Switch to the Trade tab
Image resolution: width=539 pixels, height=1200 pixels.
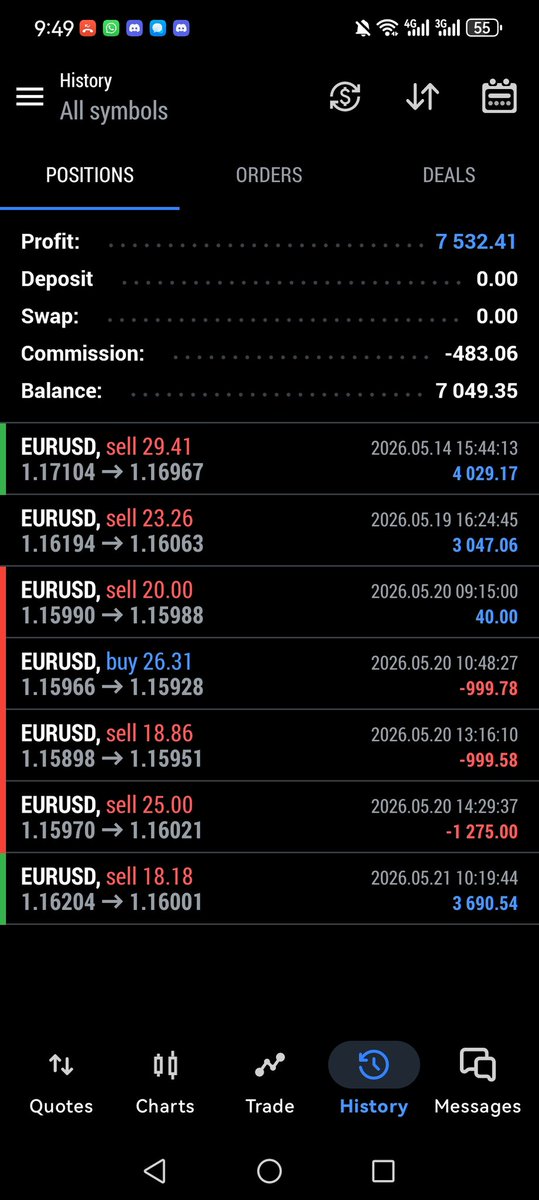pyautogui.click(x=270, y=1083)
